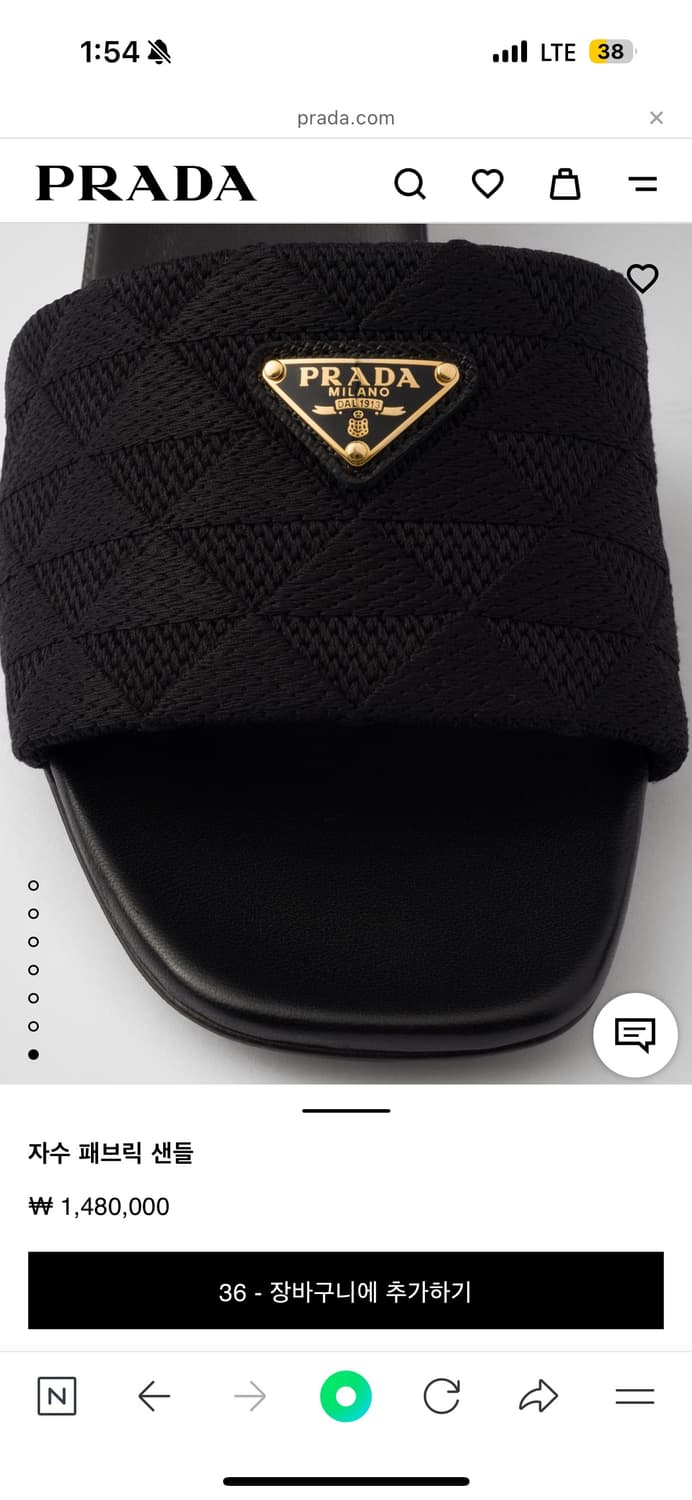
Task: Save this sandal to wishlist
Action: pyautogui.click(x=642, y=279)
